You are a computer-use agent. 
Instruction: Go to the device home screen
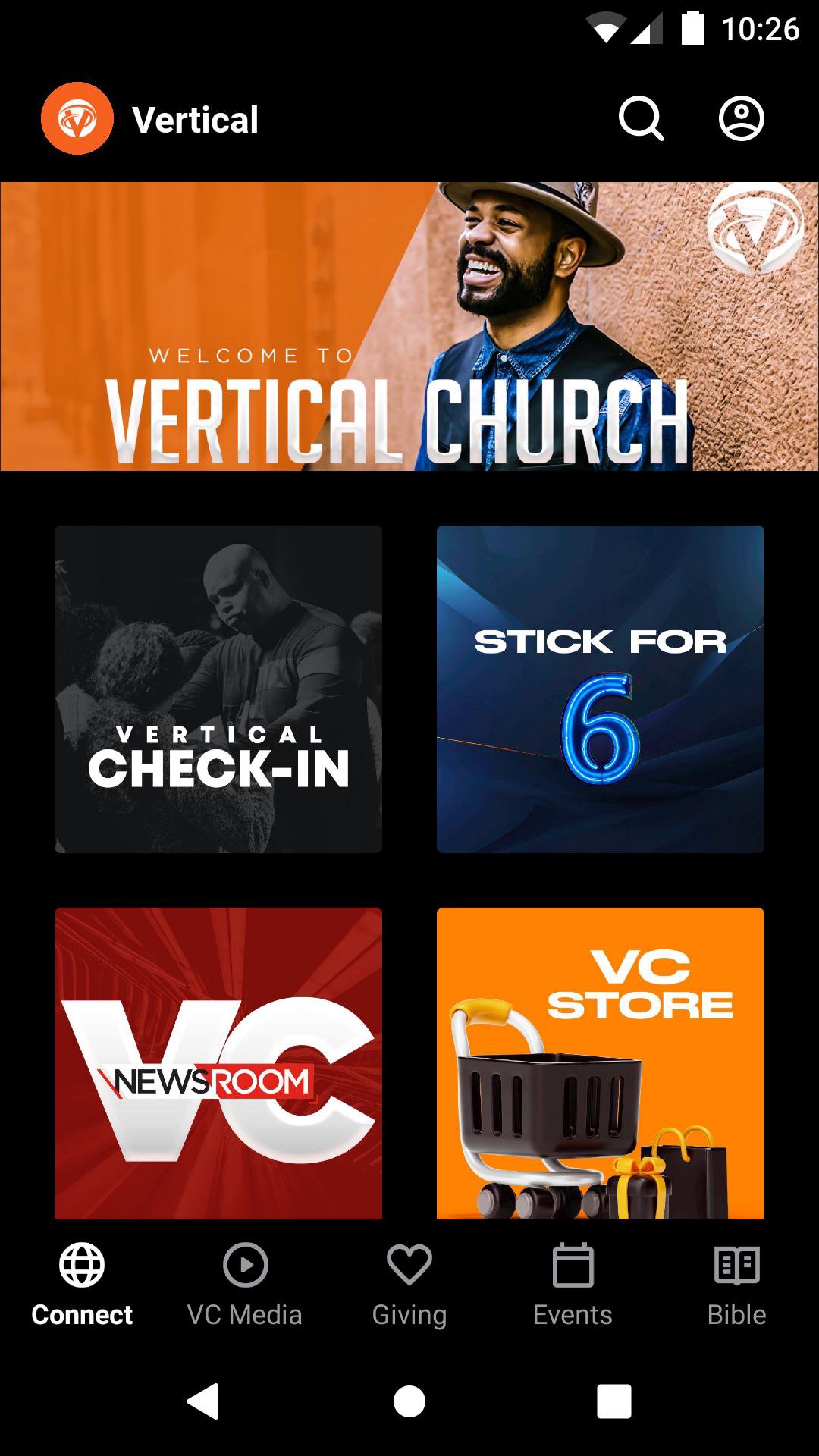point(409,1401)
